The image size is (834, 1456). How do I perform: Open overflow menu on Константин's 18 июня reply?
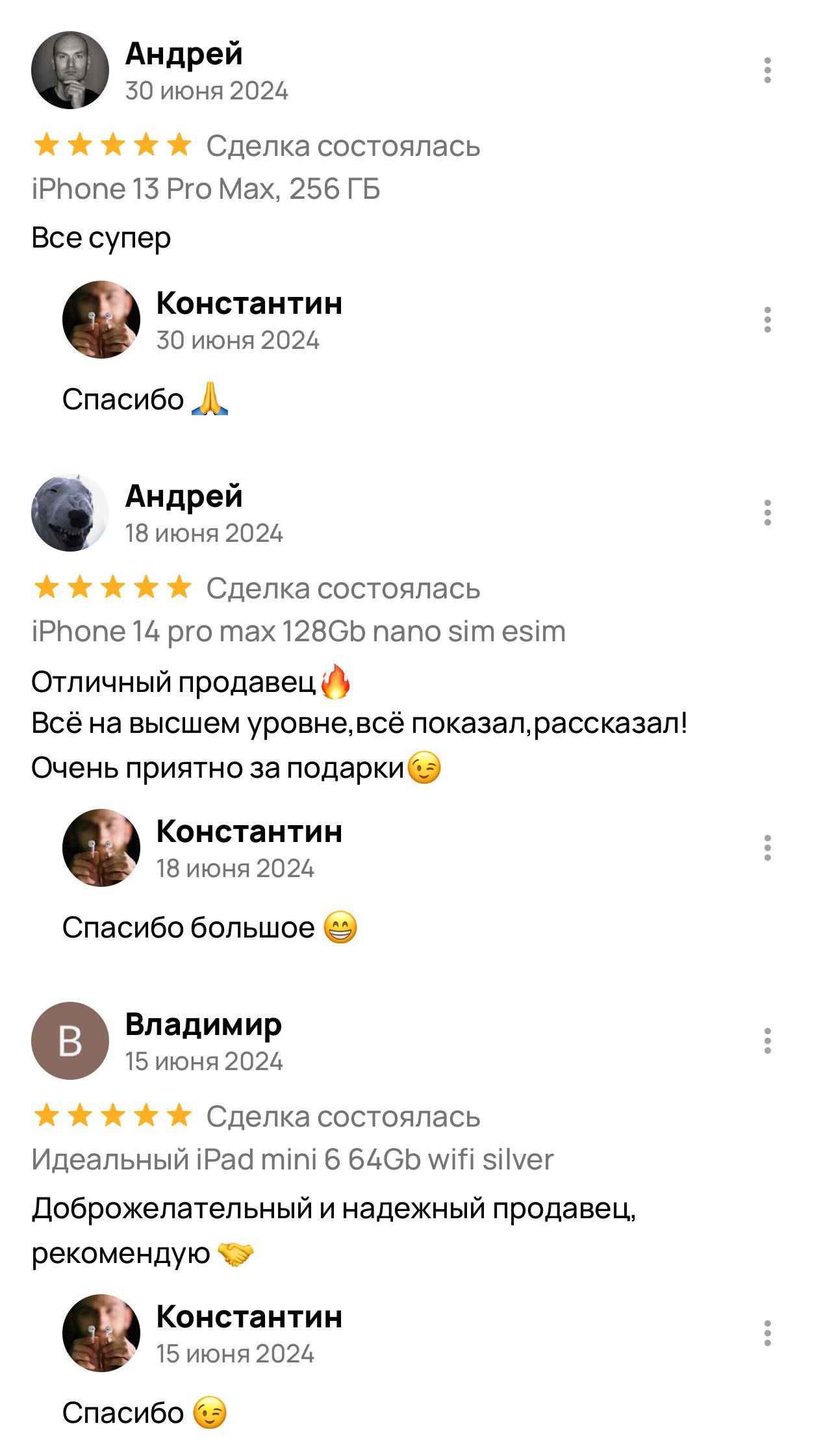767,848
